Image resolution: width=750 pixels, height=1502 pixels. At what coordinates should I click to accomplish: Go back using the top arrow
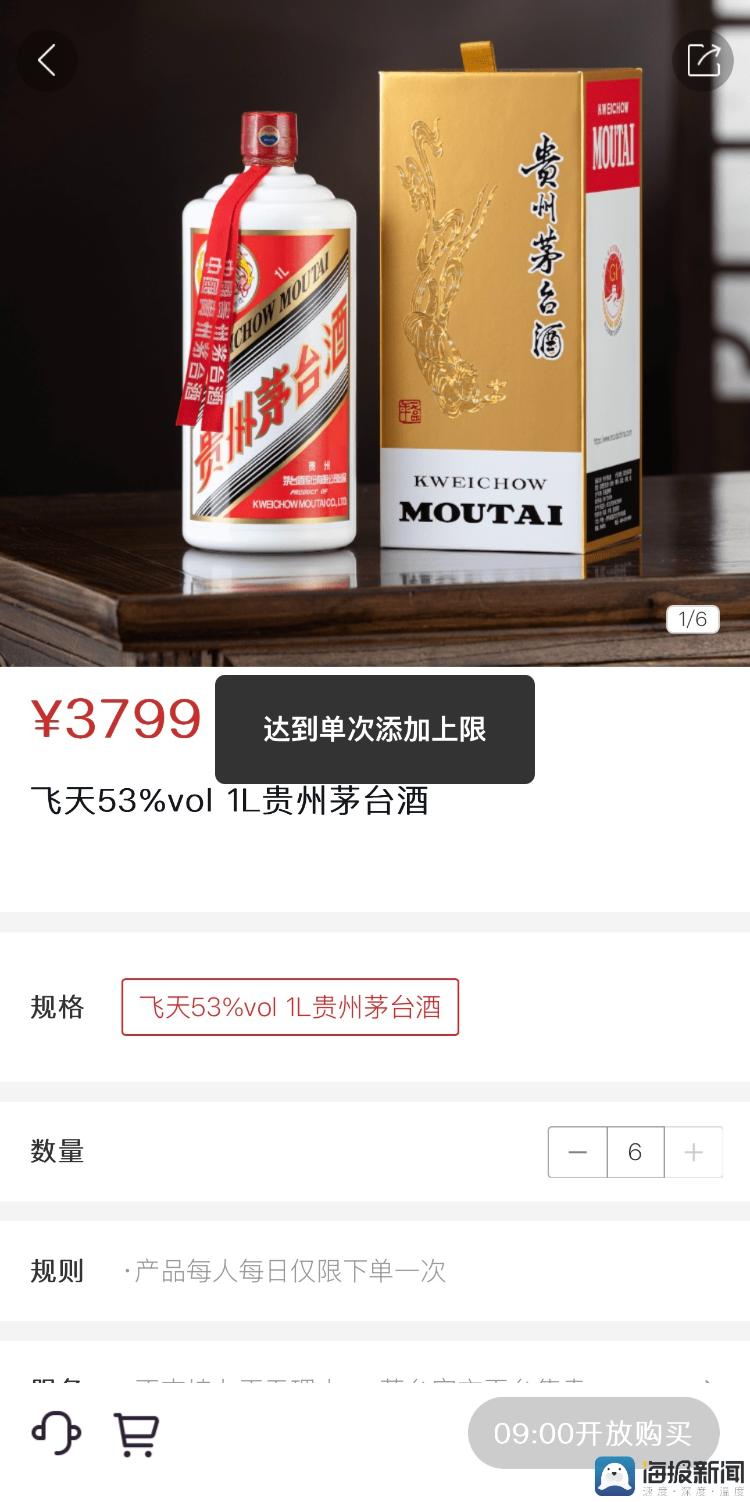pos(46,61)
